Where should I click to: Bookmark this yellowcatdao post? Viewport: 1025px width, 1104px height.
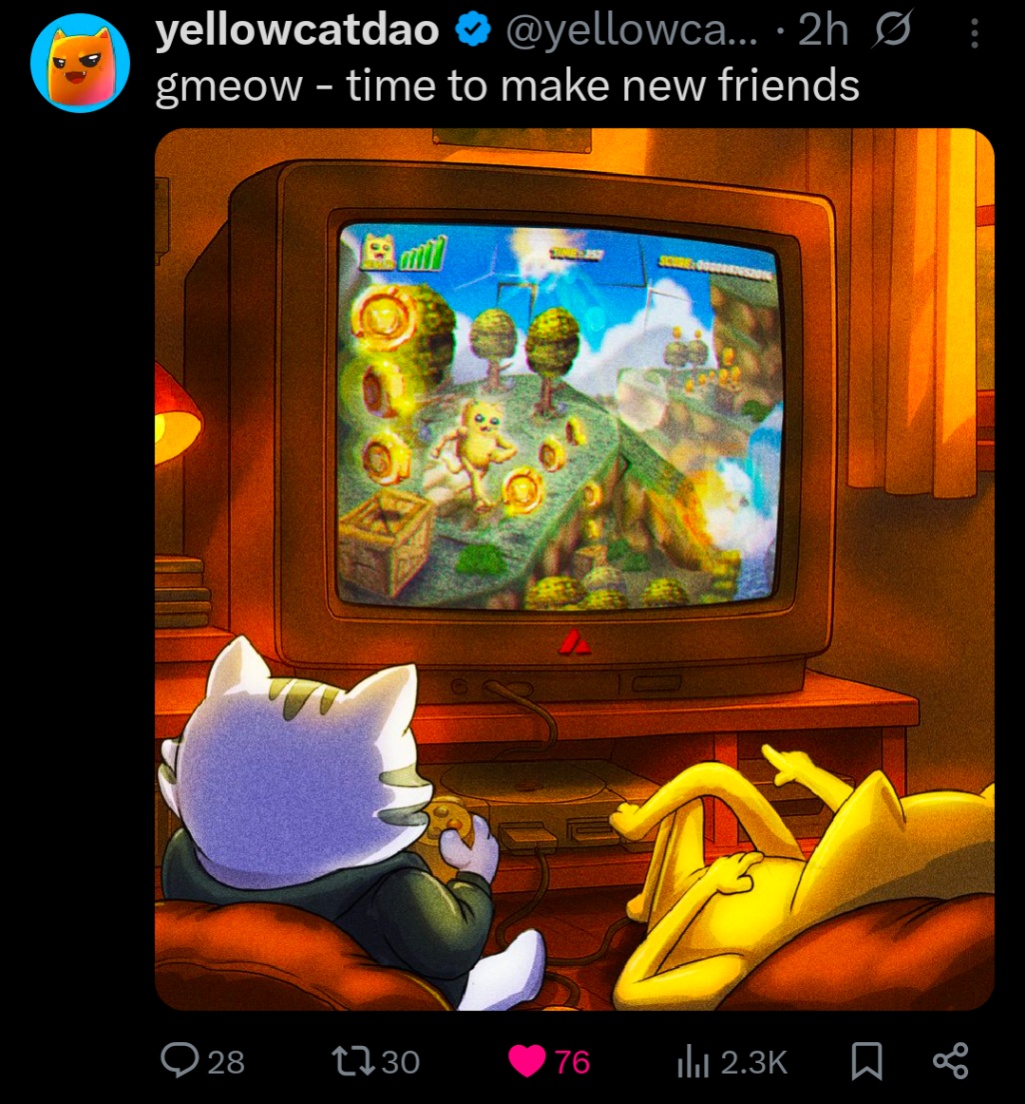pos(866,1061)
